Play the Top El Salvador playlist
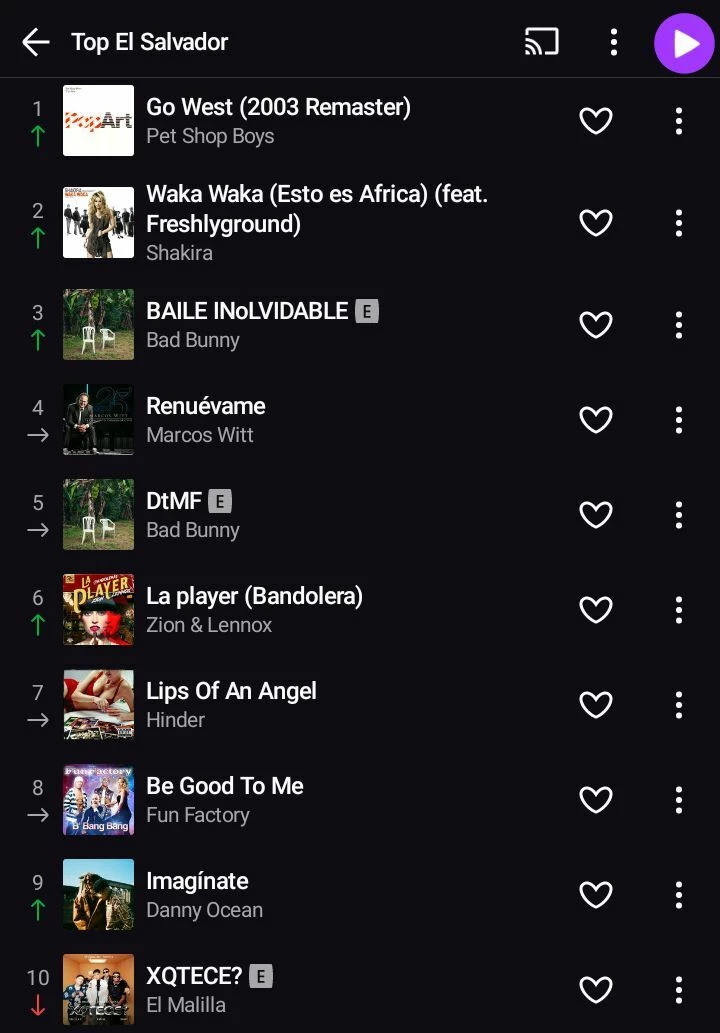 685,43
